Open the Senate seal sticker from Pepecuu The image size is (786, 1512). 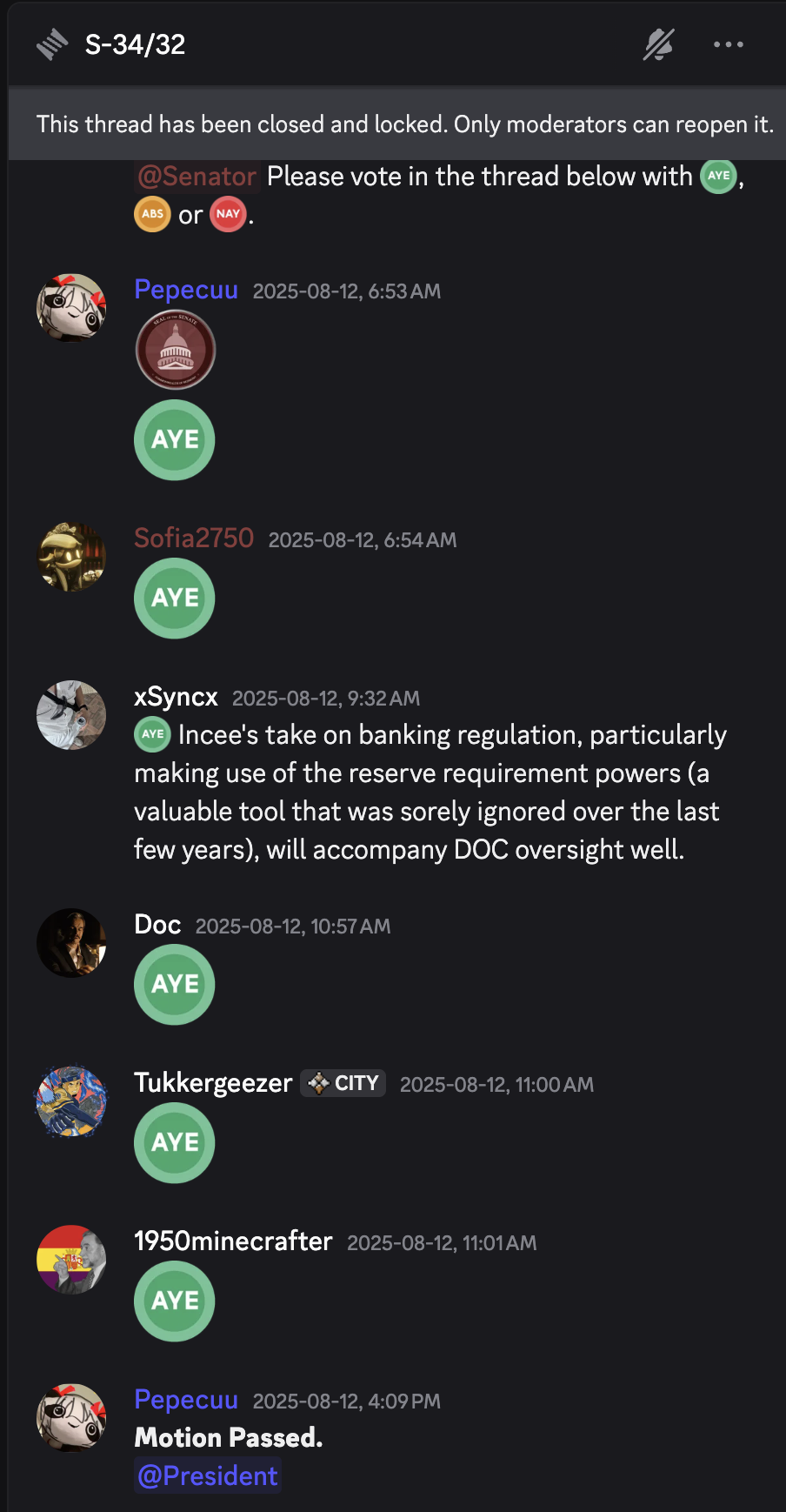click(x=175, y=350)
